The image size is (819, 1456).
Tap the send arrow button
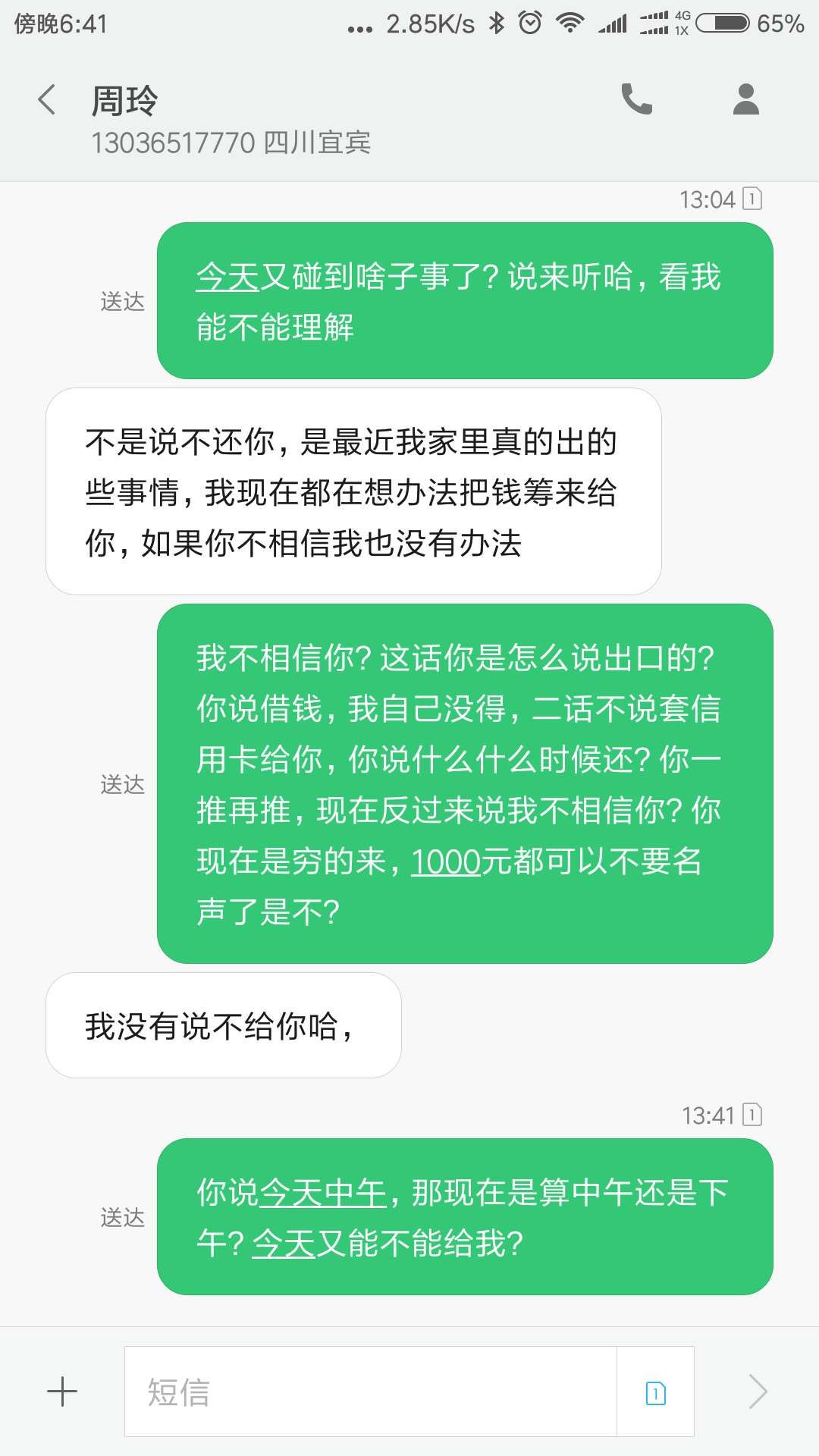tap(758, 1392)
